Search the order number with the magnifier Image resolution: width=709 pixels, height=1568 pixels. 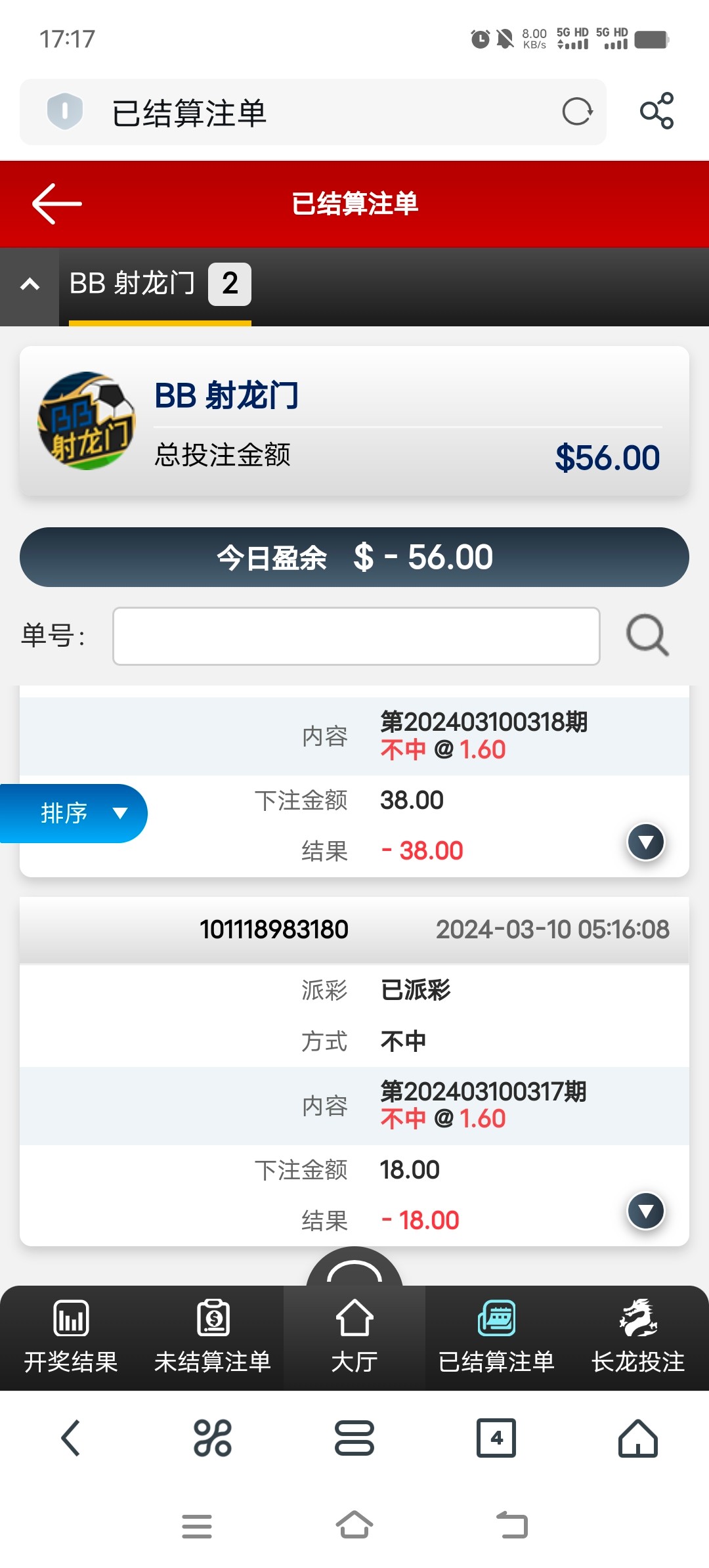[647, 636]
